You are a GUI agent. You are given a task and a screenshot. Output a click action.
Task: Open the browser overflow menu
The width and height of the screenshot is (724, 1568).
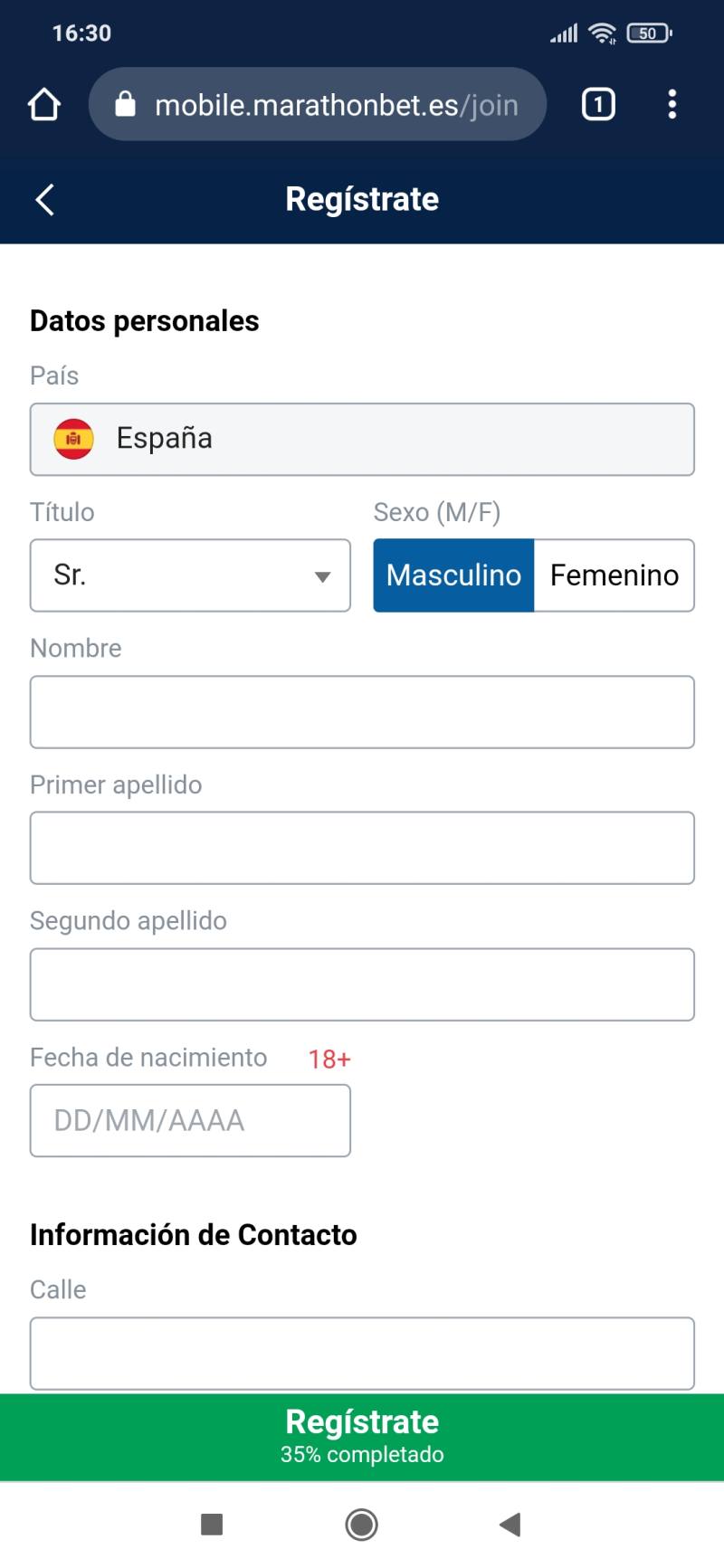pyautogui.click(x=672, y=105)
